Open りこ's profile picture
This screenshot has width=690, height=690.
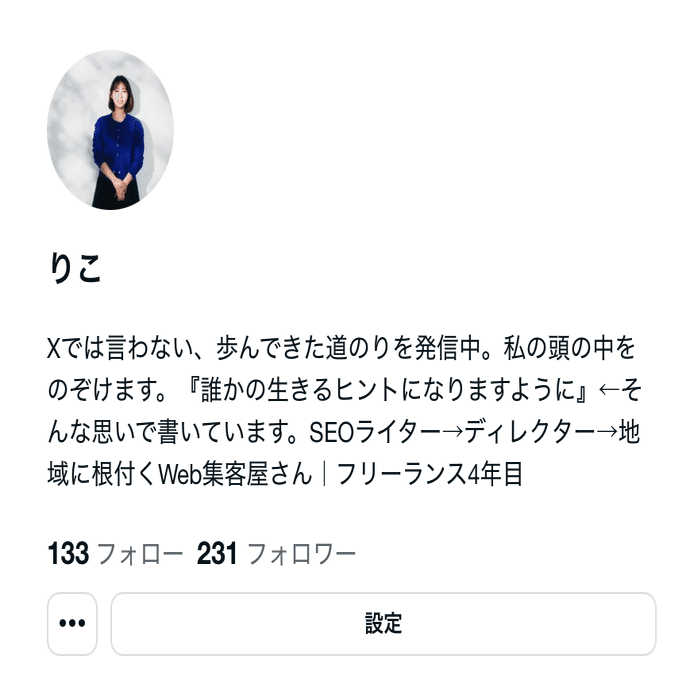[x=110, y=130]
